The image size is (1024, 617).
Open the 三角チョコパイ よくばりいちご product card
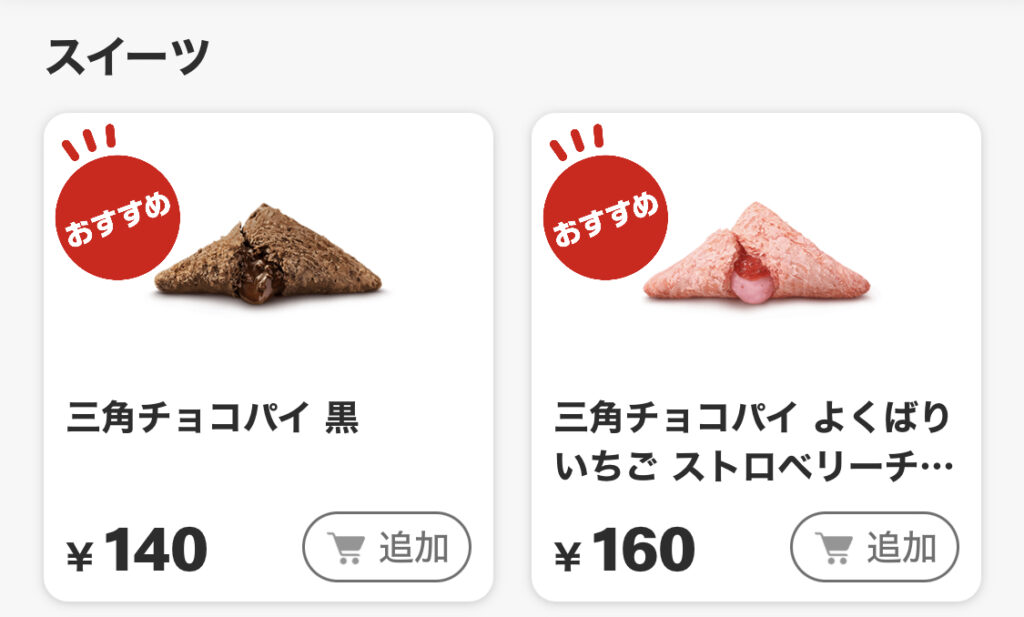point(755,300)
